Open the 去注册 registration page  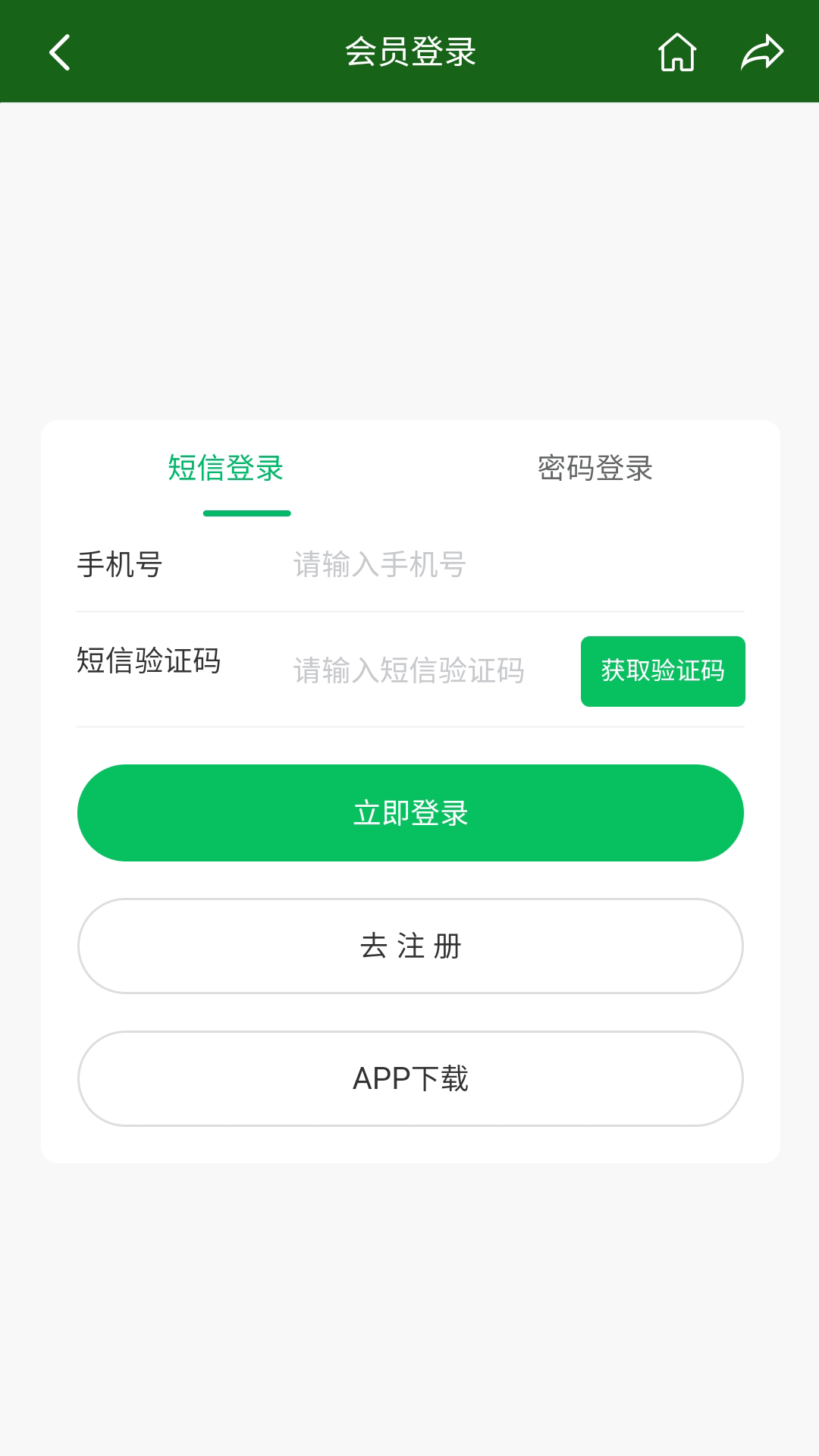[409, 946]
